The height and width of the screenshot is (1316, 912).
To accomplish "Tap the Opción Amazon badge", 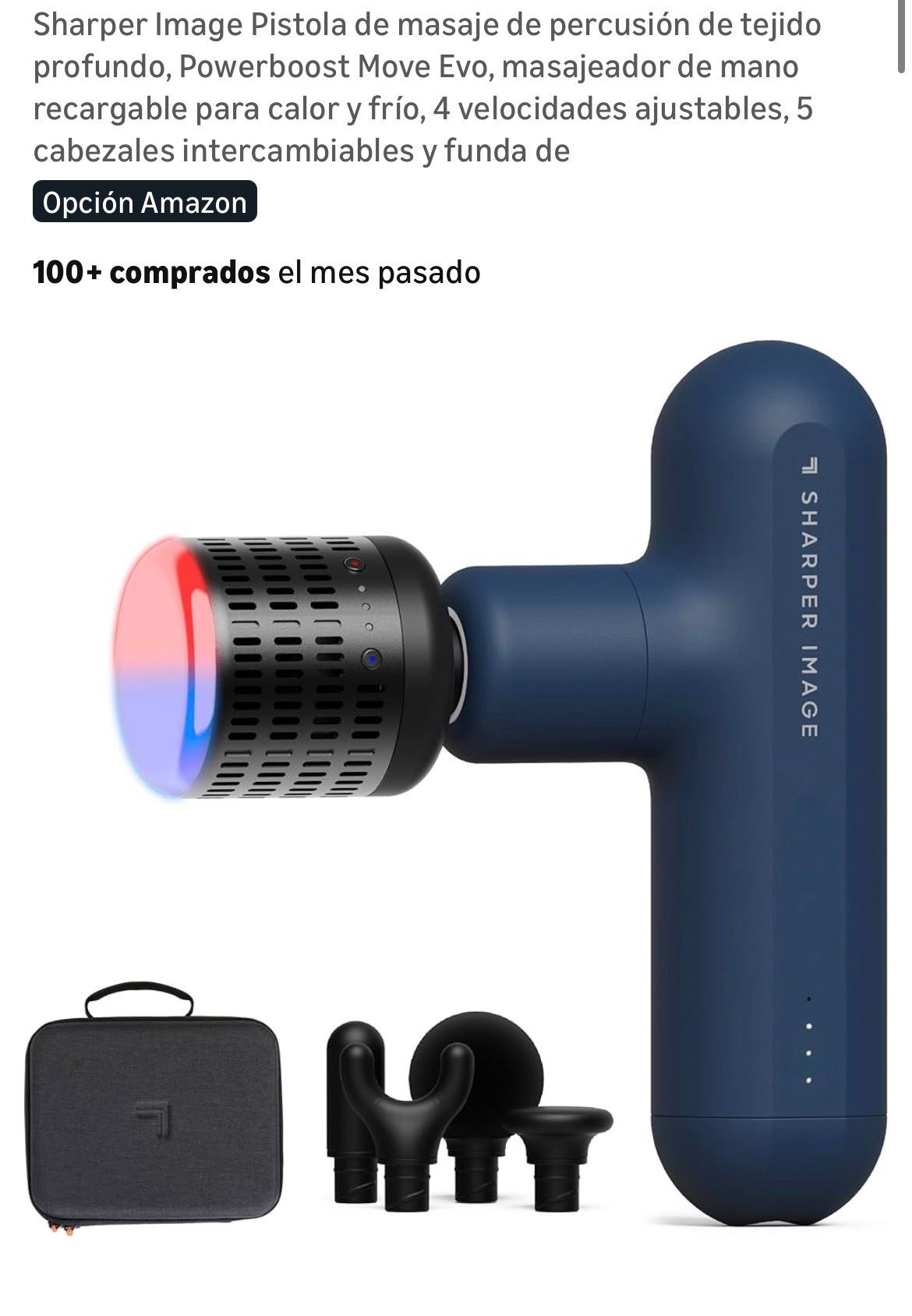I will pos(144,203).
